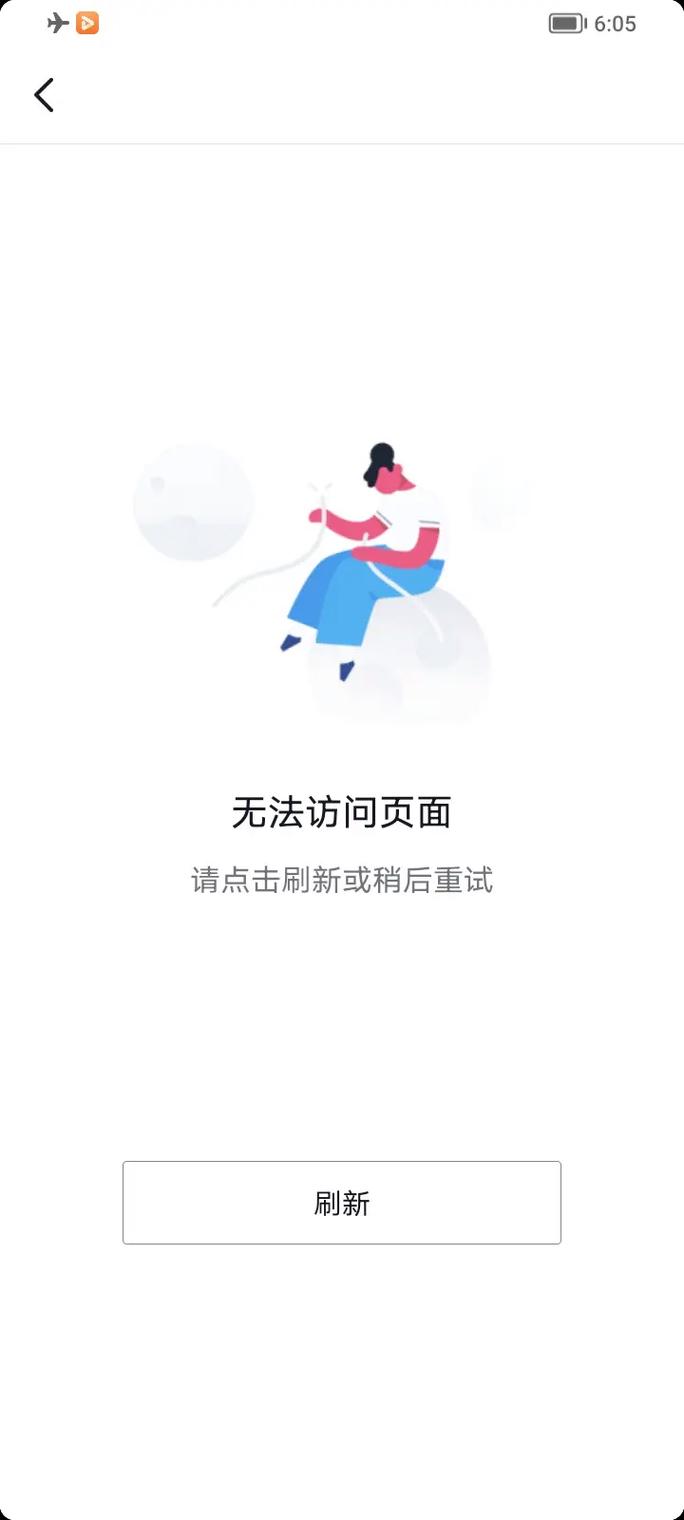The image size is (684, 1520).
Task: Go back using the top-left arrow
Action: coord(44,95)
